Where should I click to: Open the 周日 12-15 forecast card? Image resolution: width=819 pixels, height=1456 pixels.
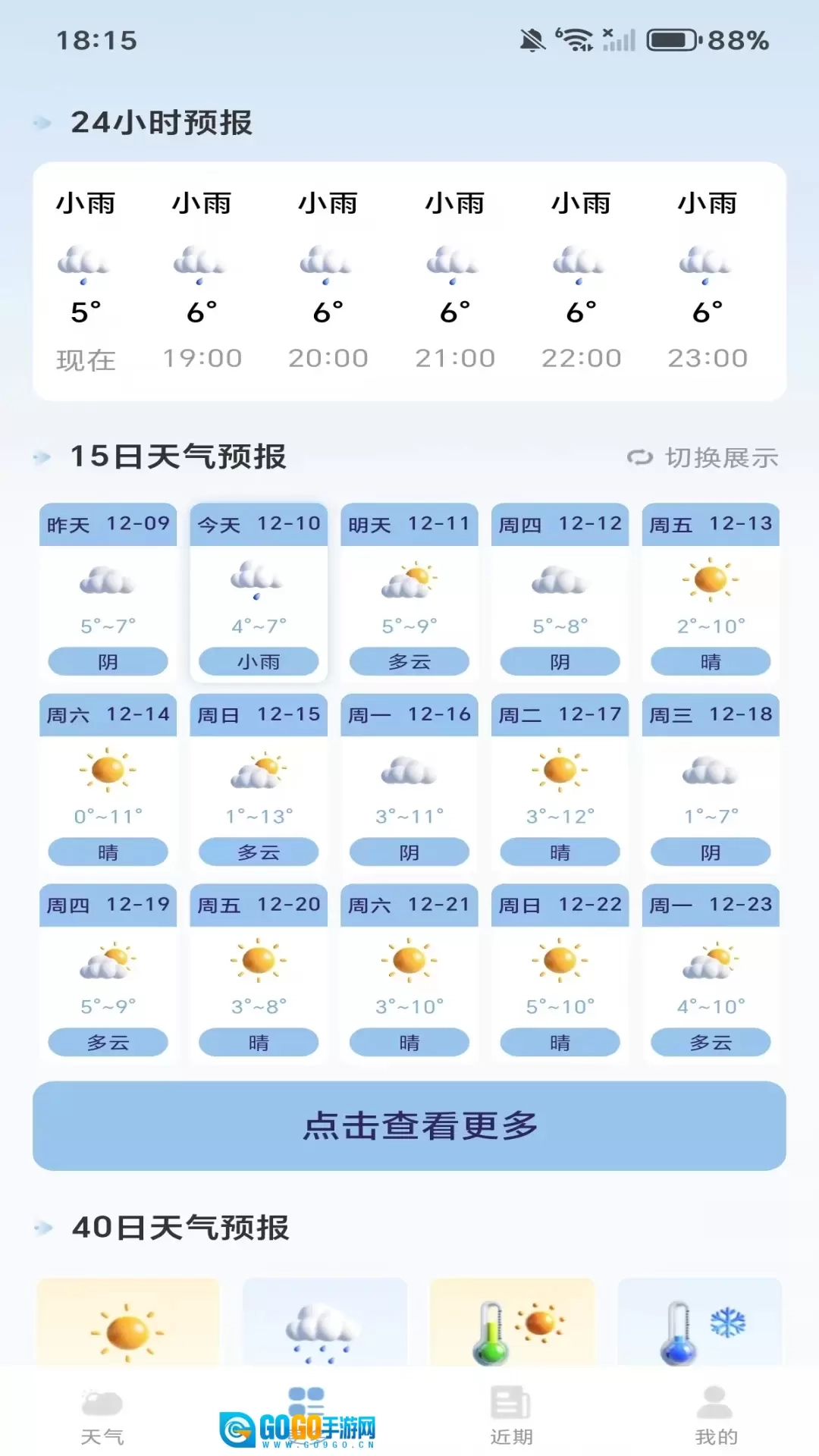tap(259, 781)
